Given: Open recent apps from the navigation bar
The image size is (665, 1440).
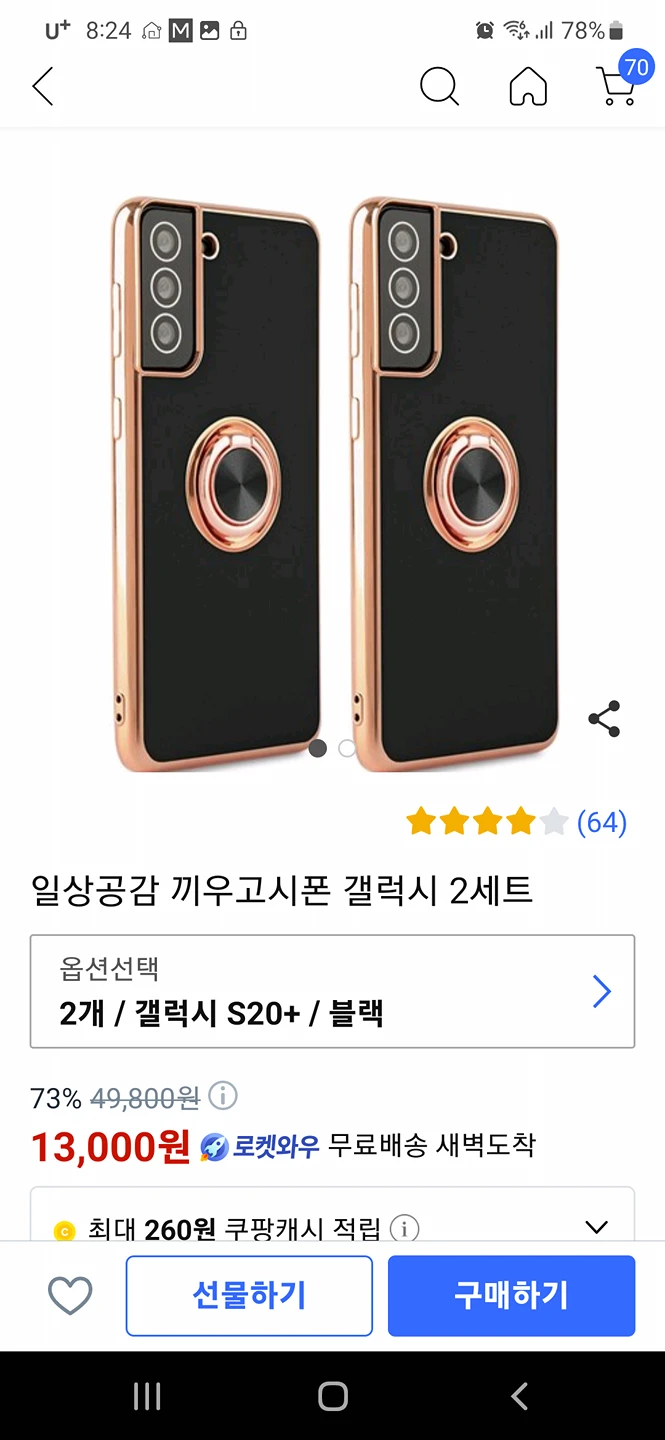Looking at the screenshot, I should [147, 1396].
